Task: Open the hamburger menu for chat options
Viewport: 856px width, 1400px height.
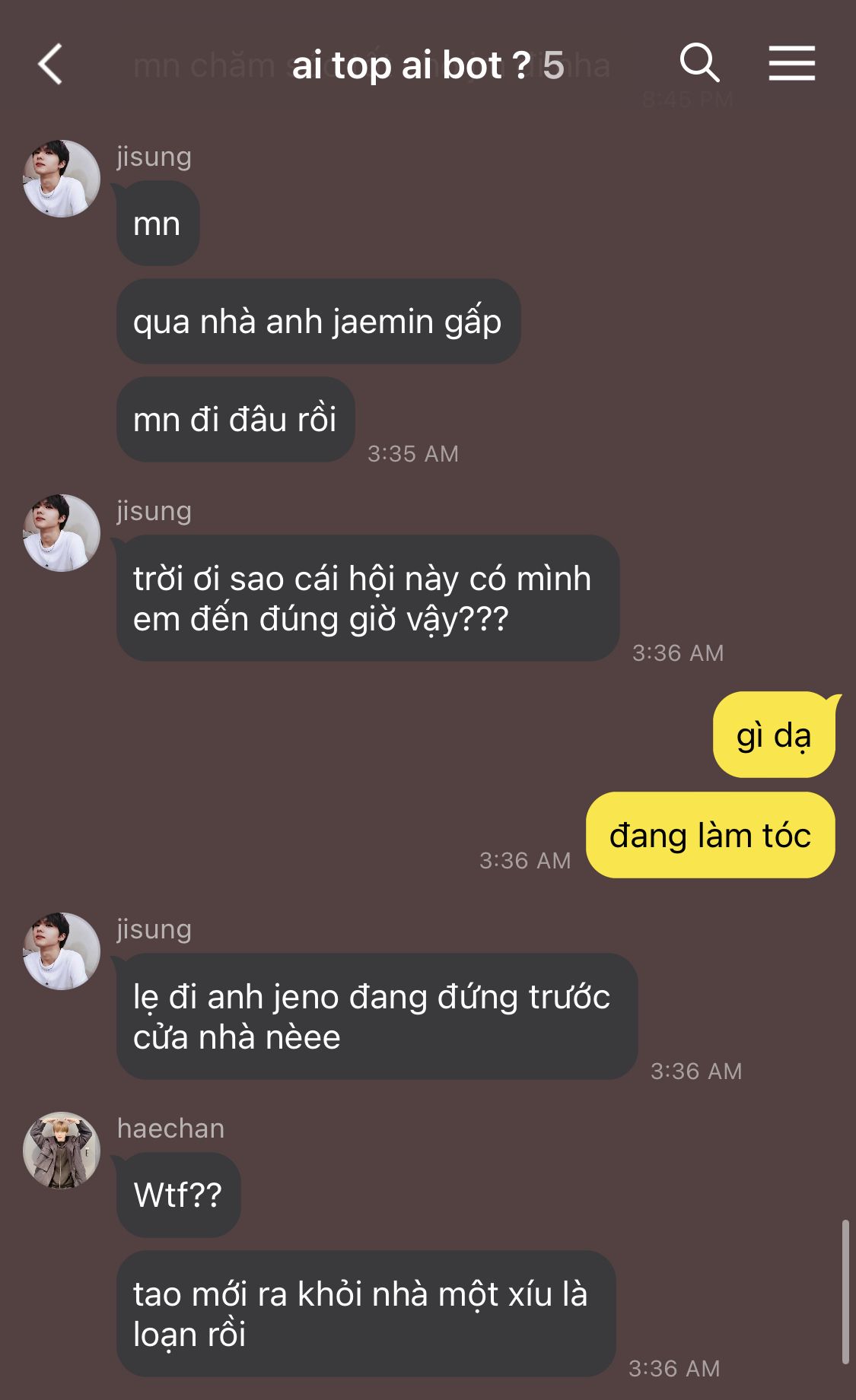Action: click(x=791, y=63)
